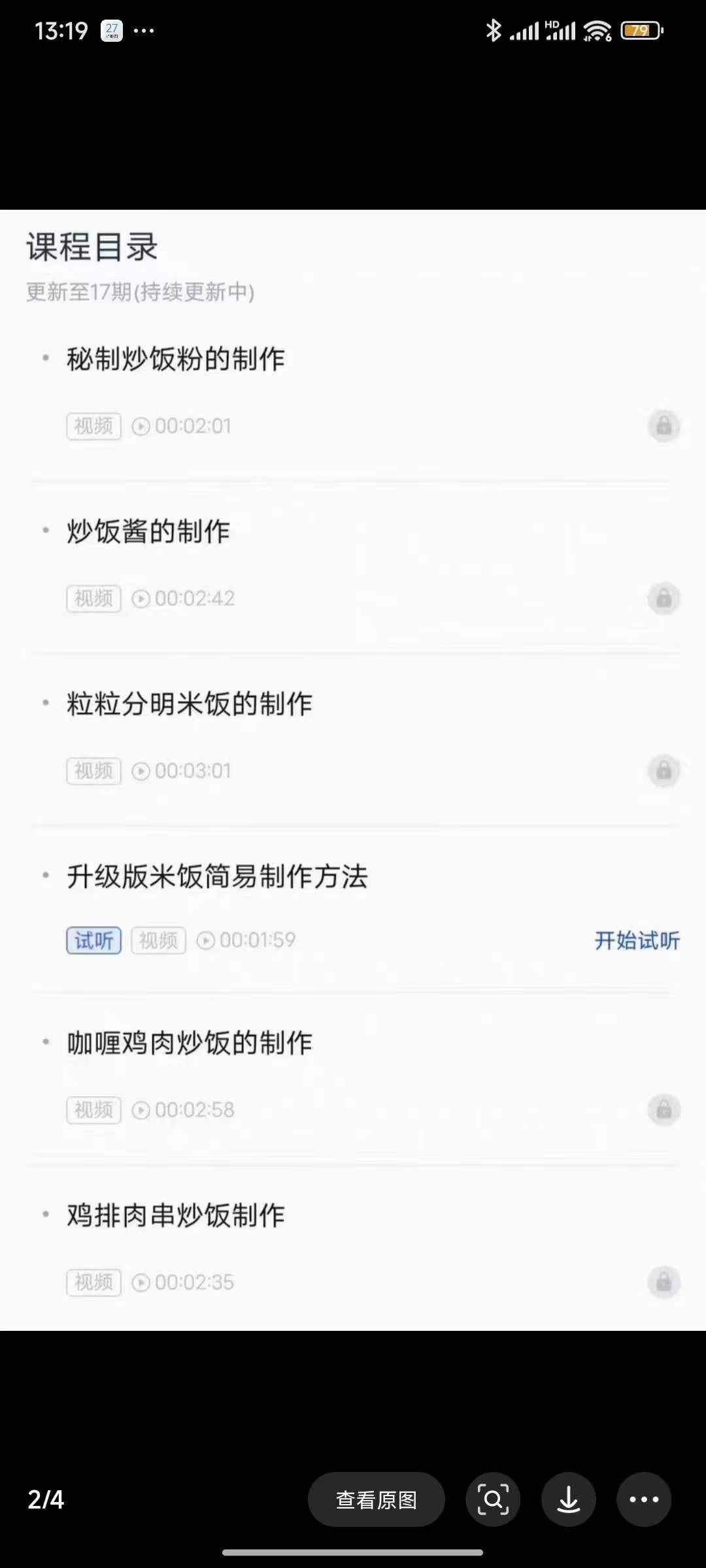Tap the lock icon next to 秘制炒饭粉的制作
The image size is (706, 1568).
point(665,425)
